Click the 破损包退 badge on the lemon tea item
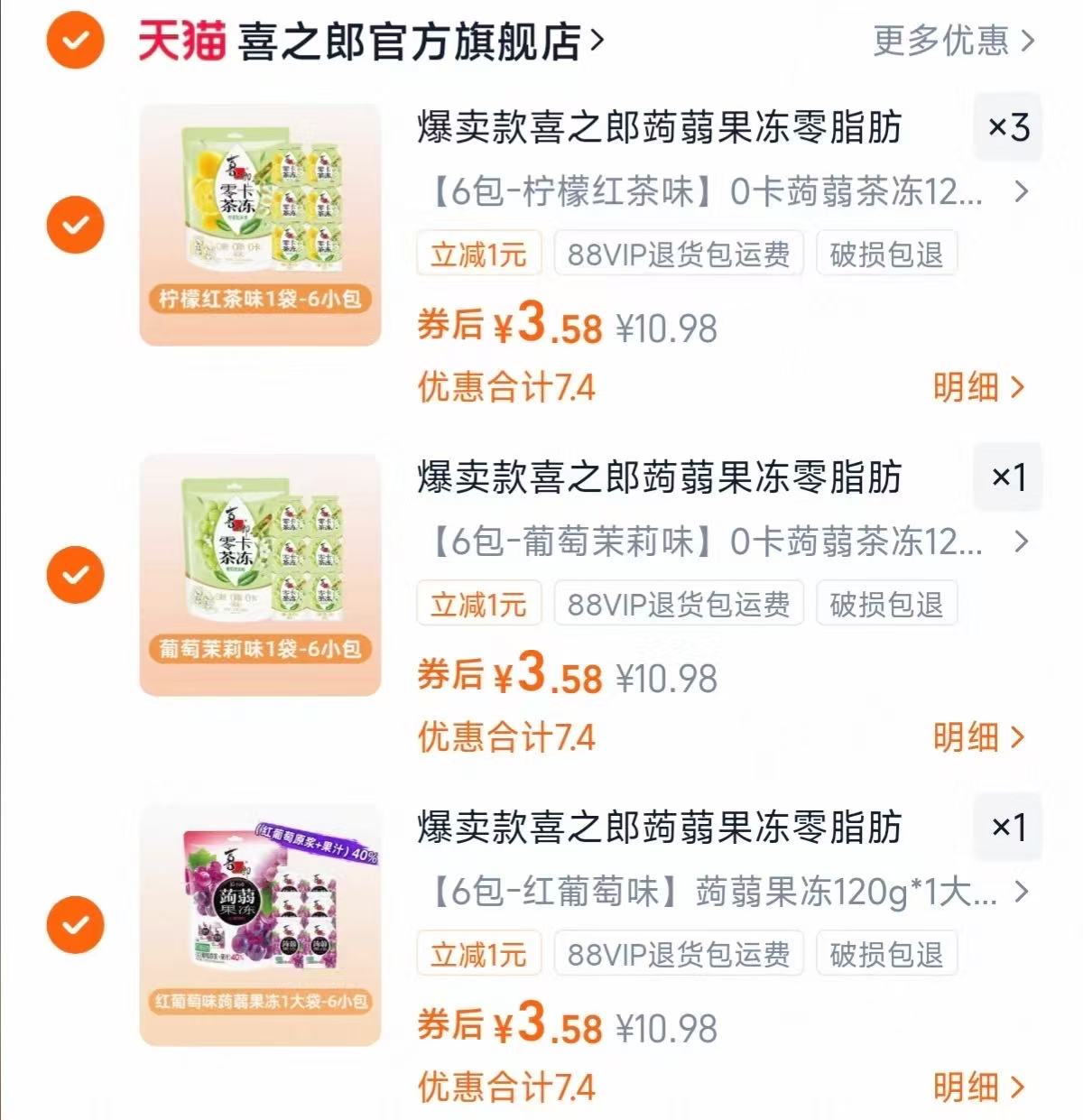This screenshot has height=1120, width=1083. click(x=885, y=254)
